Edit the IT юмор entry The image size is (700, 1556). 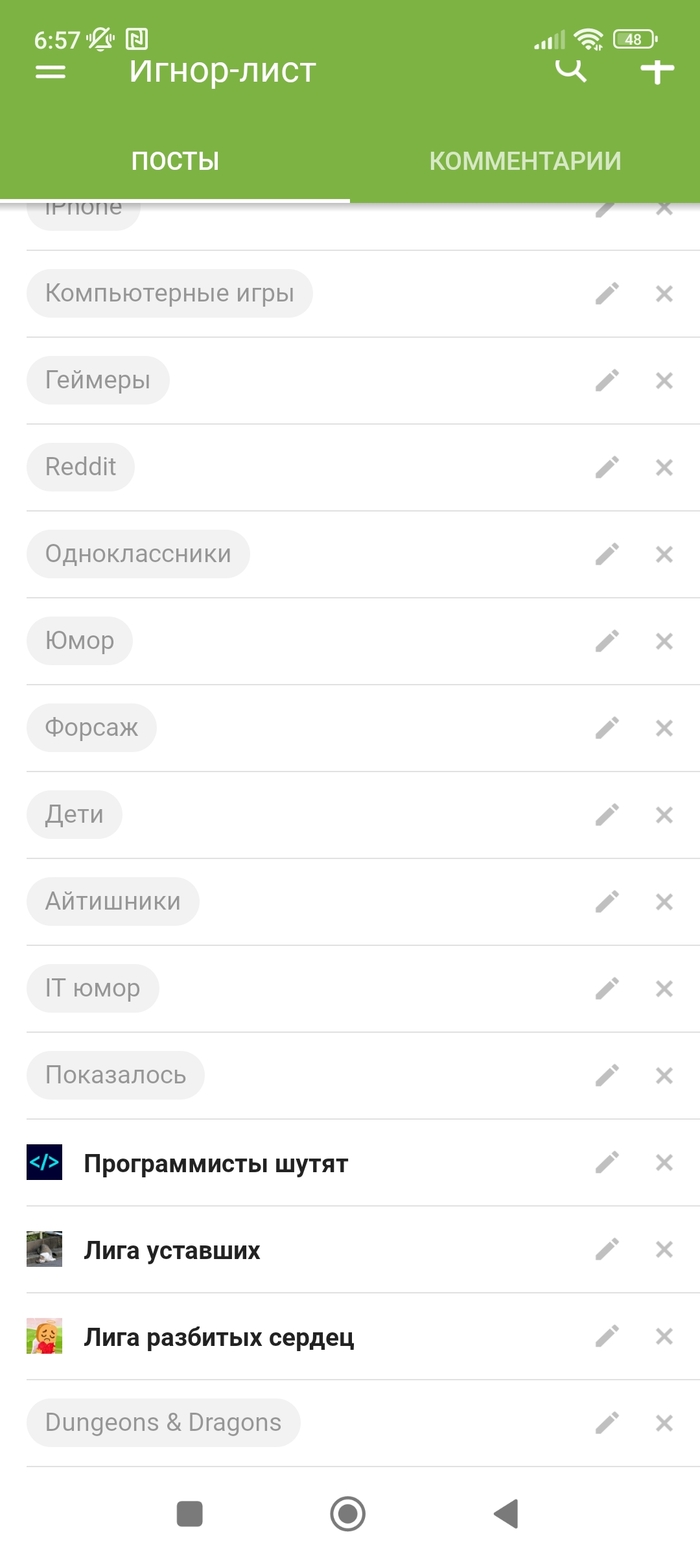tap(607, 989)
